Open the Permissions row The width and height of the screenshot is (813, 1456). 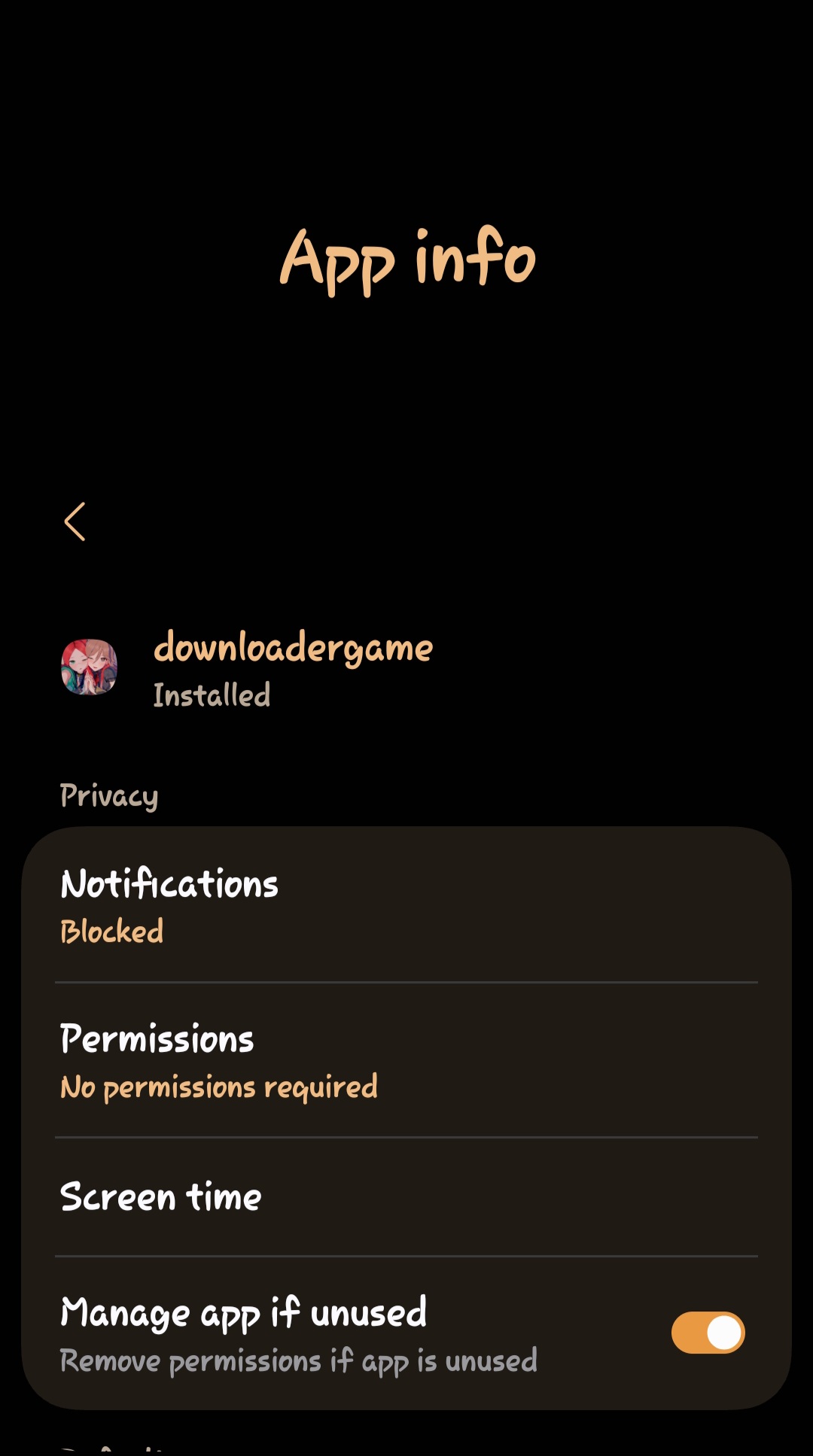coord(406,1060)
